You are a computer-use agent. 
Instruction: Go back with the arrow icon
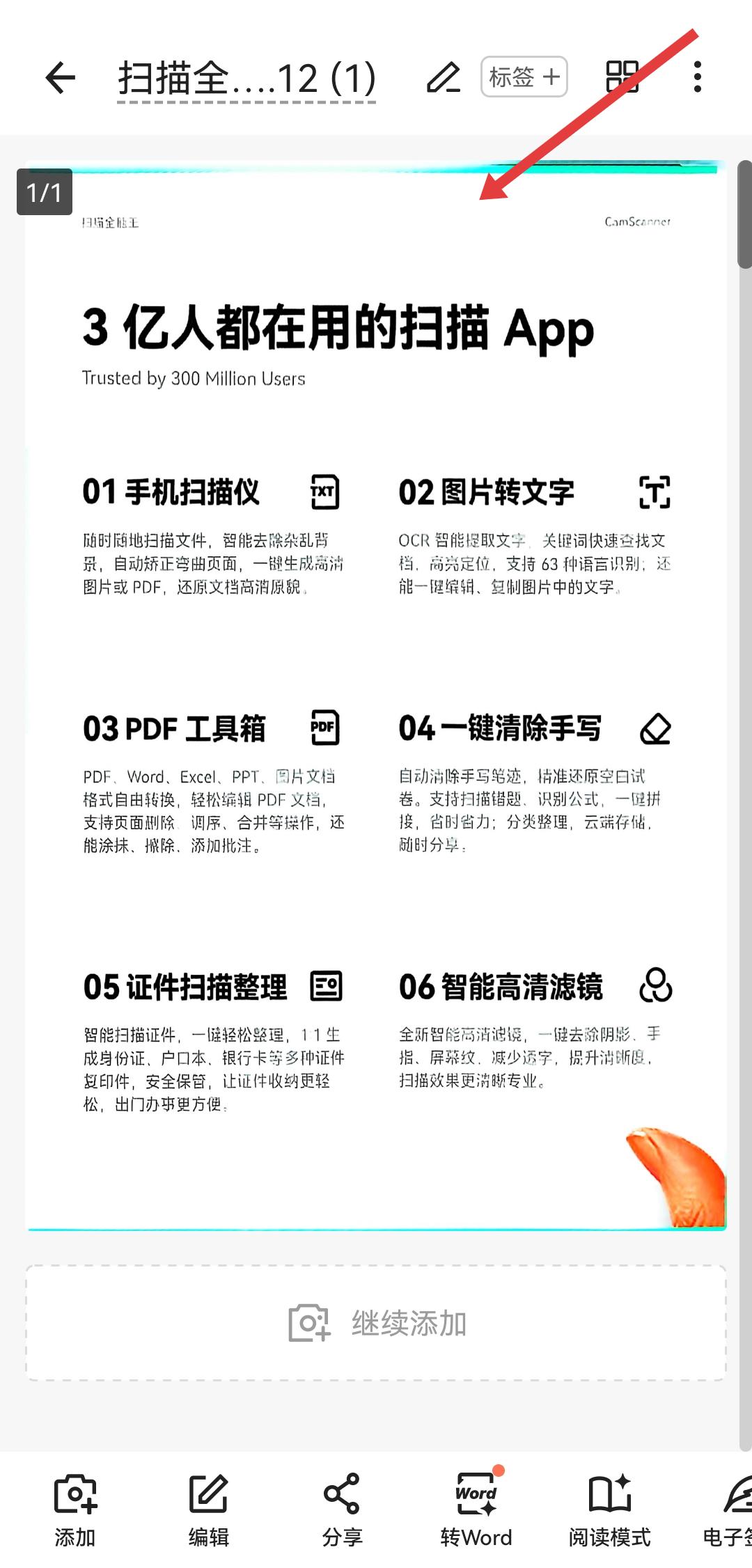(61, 77)
